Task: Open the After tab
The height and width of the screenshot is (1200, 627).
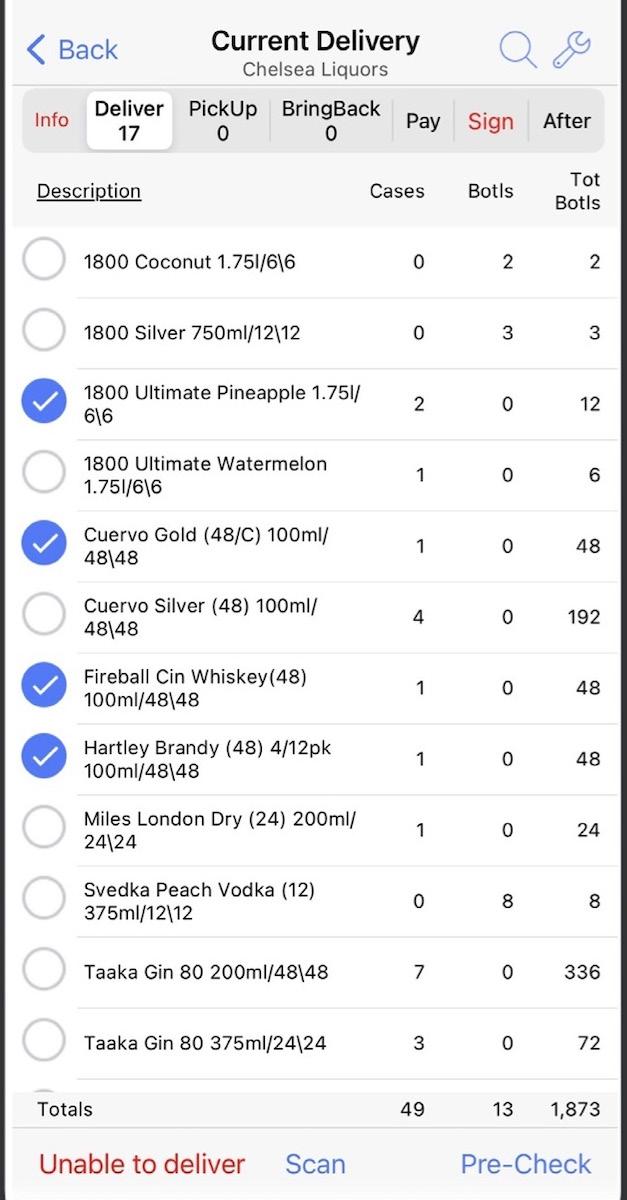Action: tap(567, 121)
